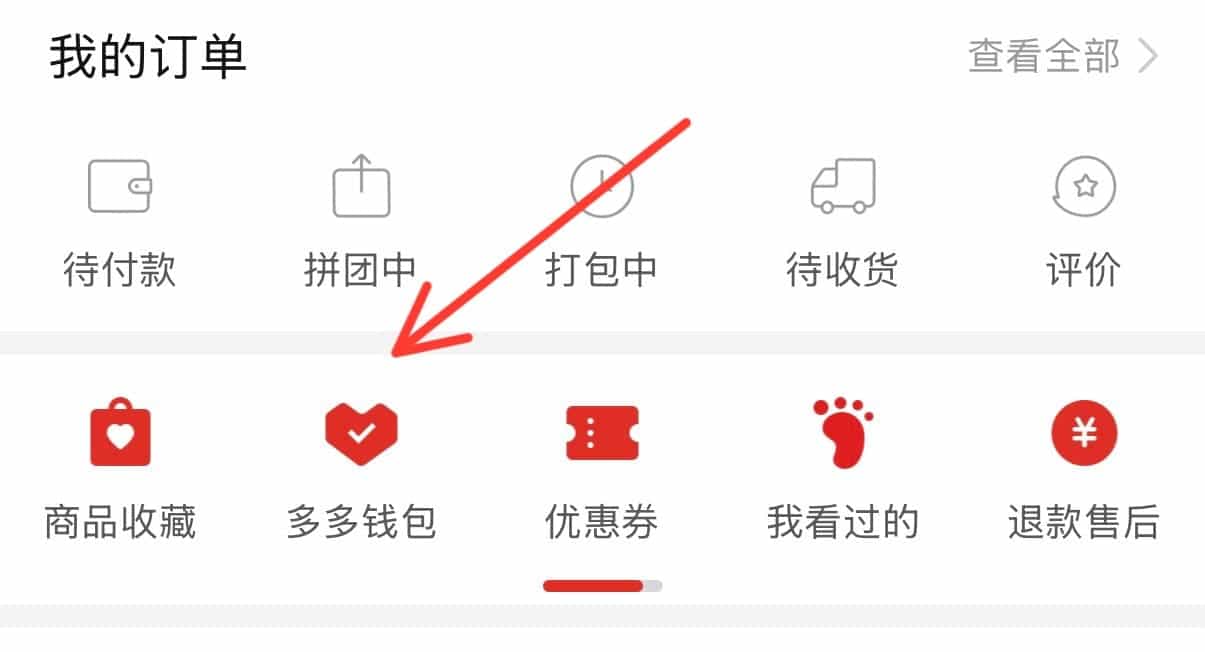
Task: View my 优惠券 coupons
Action: coord(602,470)
